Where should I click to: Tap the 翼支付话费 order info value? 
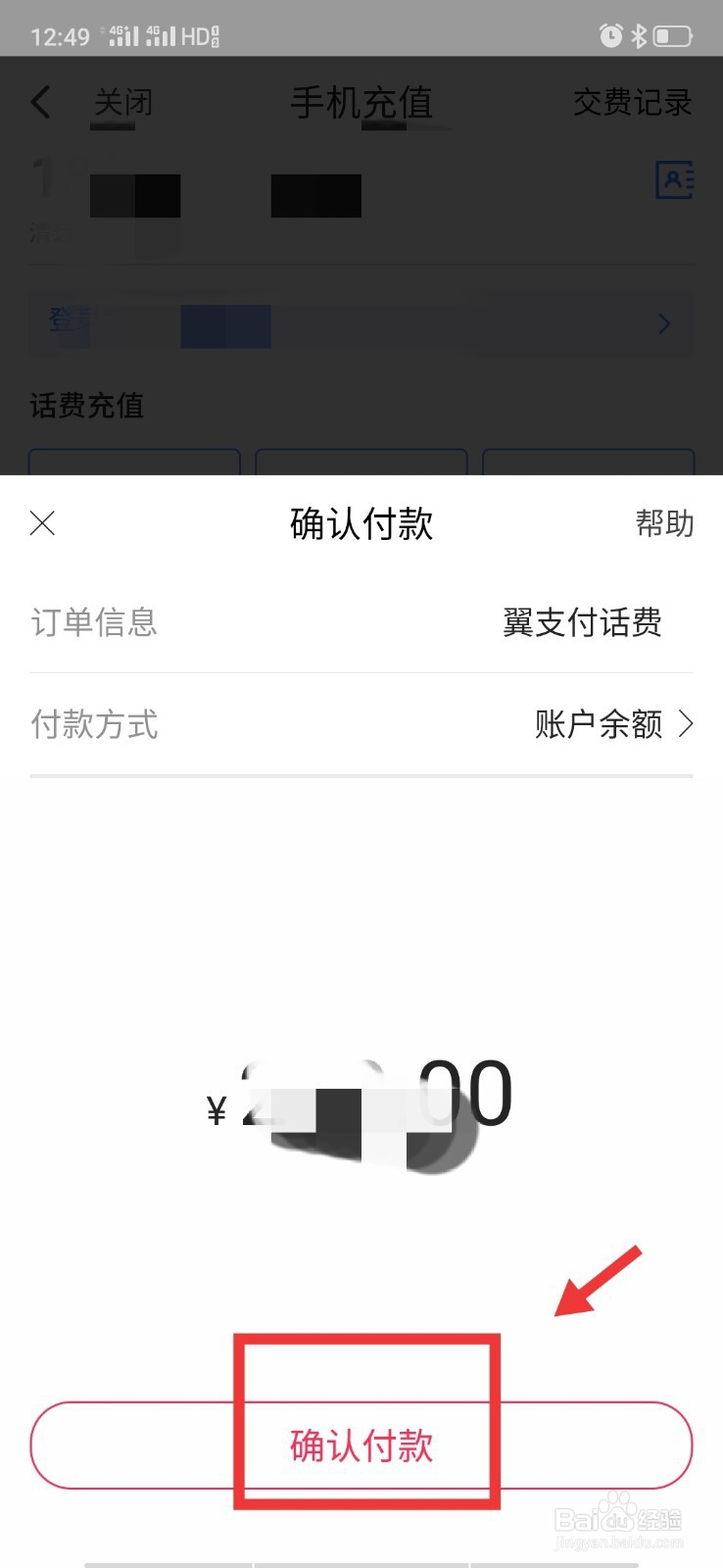coord(583,623)
